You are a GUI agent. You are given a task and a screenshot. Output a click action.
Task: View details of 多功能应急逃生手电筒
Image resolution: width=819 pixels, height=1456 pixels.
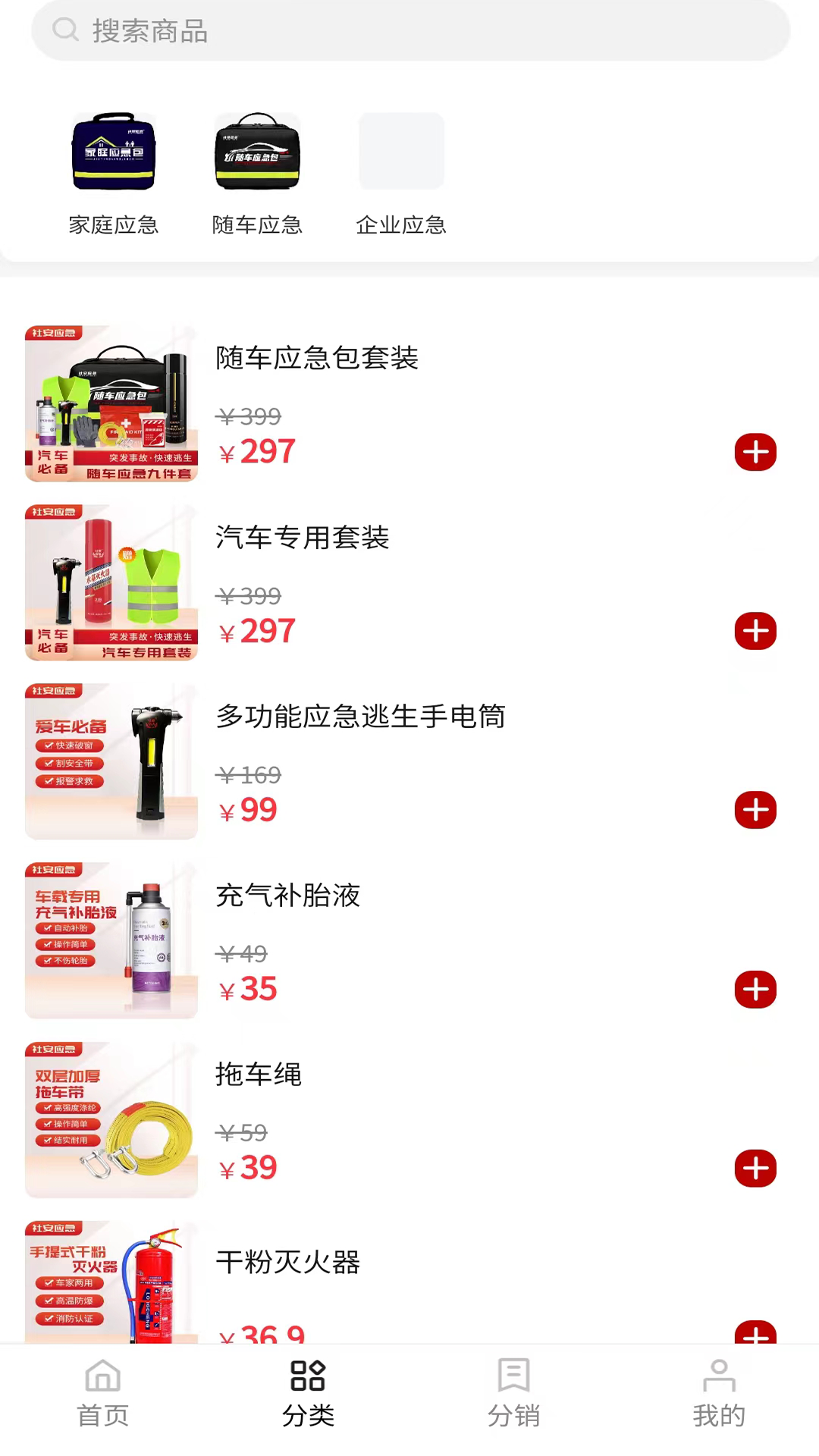(361, 717)
